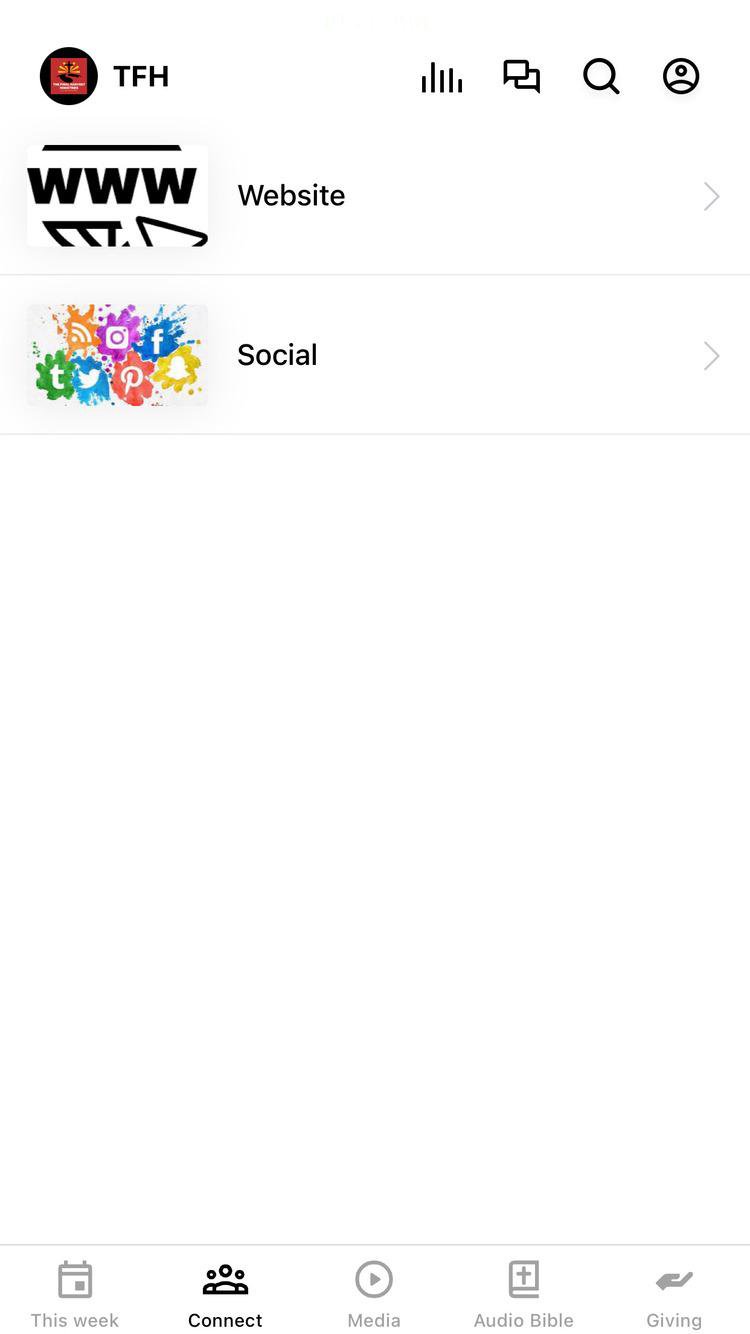
Task: Open the audio bars icon
Action: 441,77
